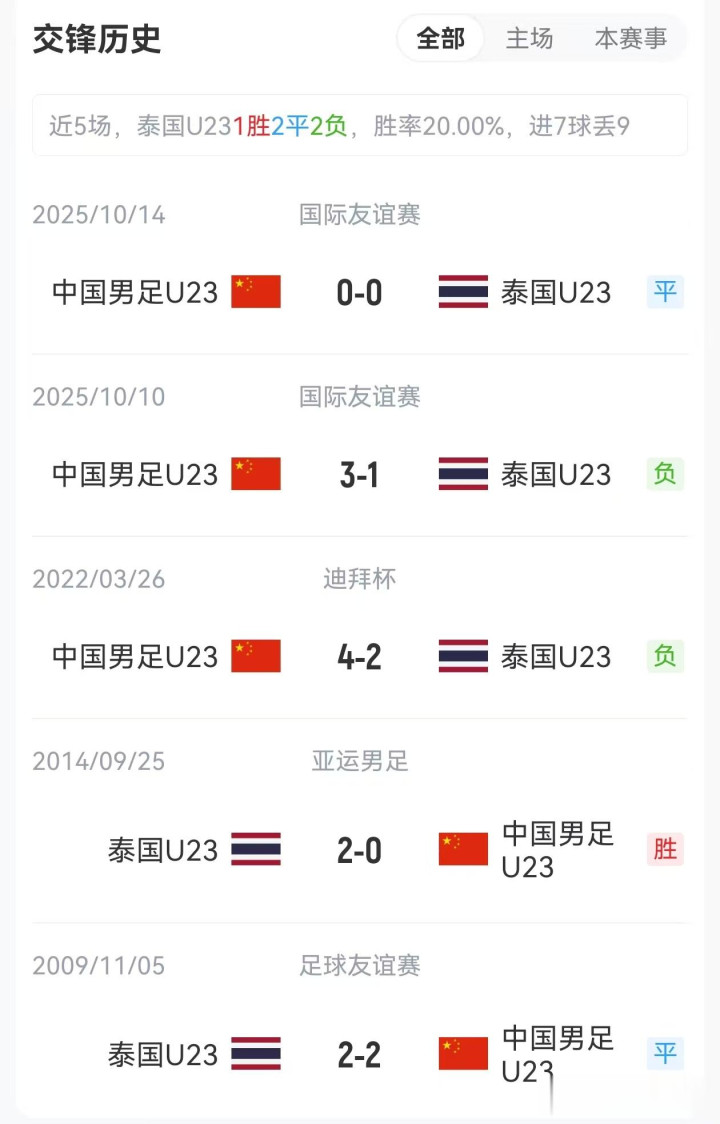The image size is (720, 1124).
Task: Open the 2022/03/26 迪拜杯 4-2 match
Action: click(x=359, y=656)
